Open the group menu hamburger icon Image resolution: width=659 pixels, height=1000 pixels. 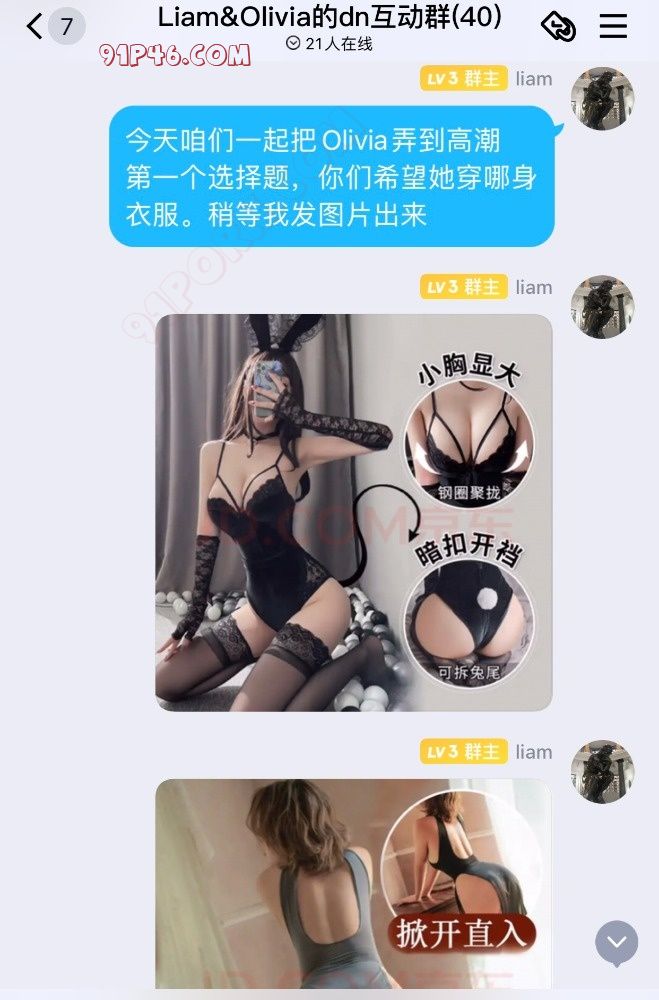click(x=613, y=26)
